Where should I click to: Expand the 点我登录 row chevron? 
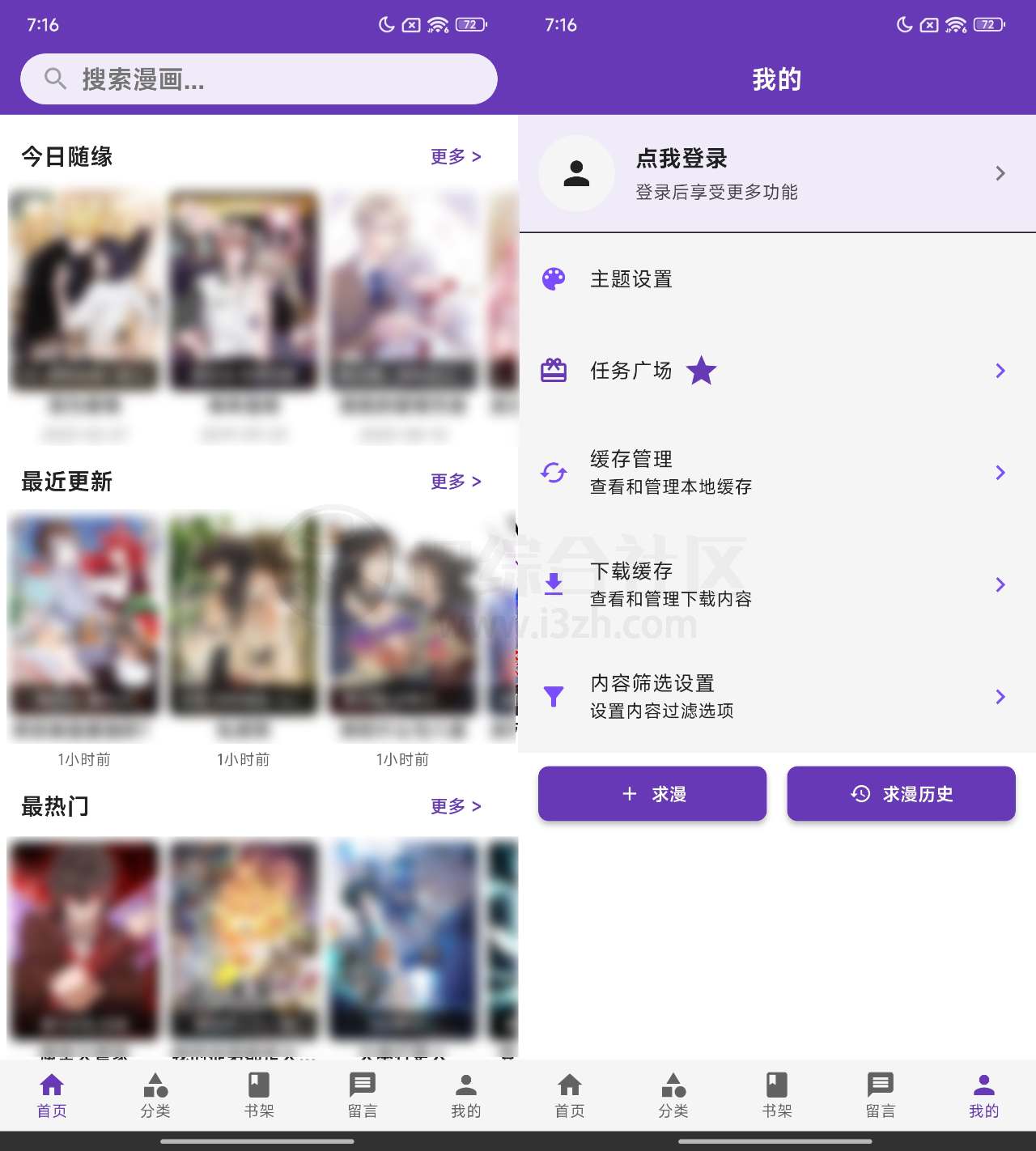tap(1000, 173)
